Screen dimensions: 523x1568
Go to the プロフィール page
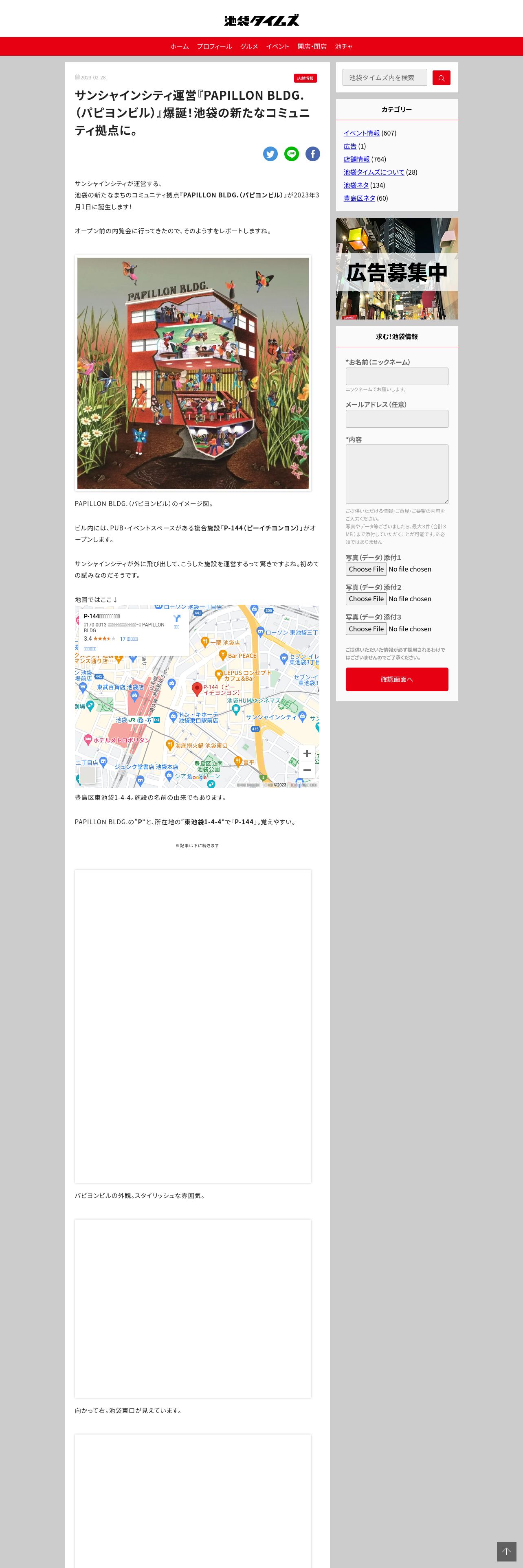(x=214, y=46)
